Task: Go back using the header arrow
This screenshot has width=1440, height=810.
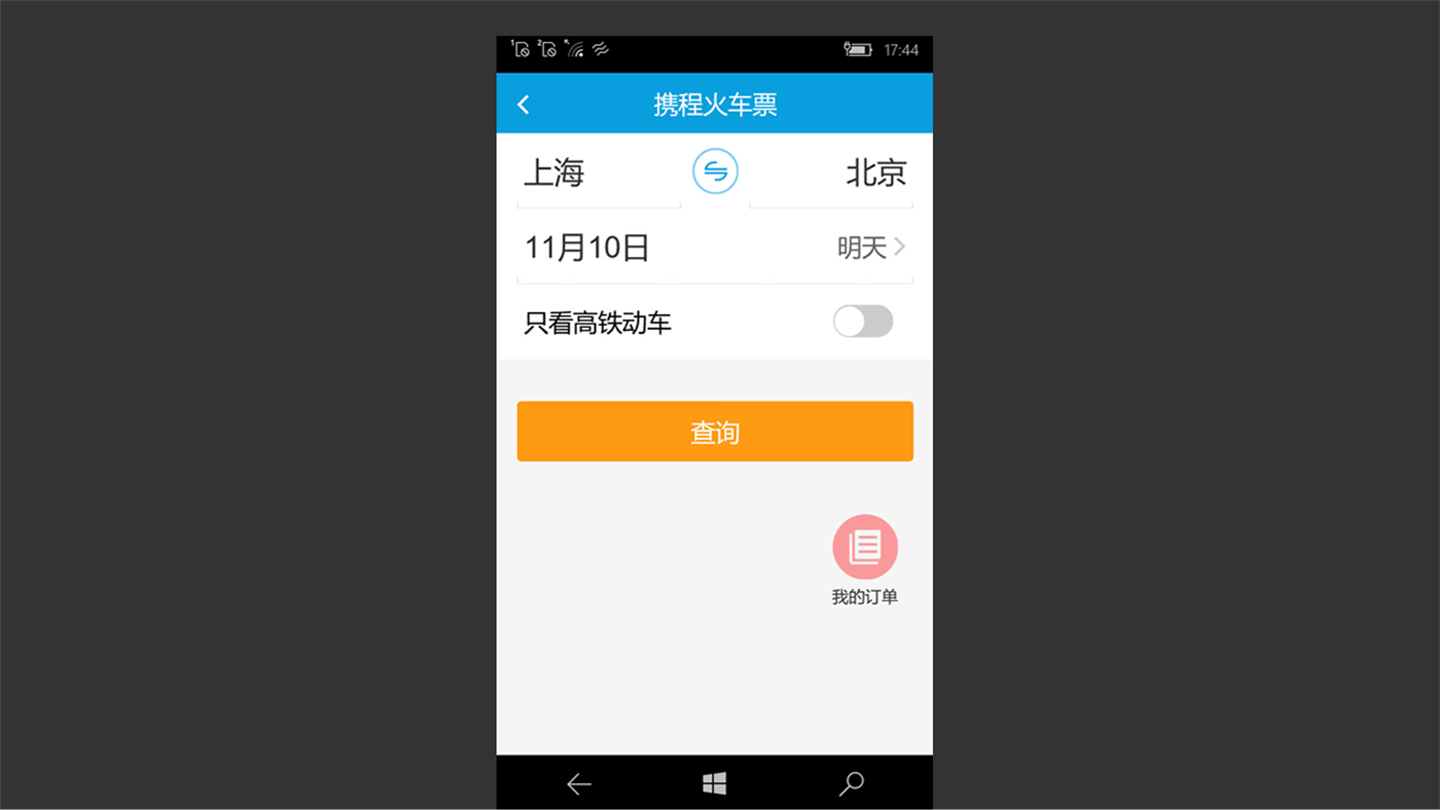Action: (524, 104)
